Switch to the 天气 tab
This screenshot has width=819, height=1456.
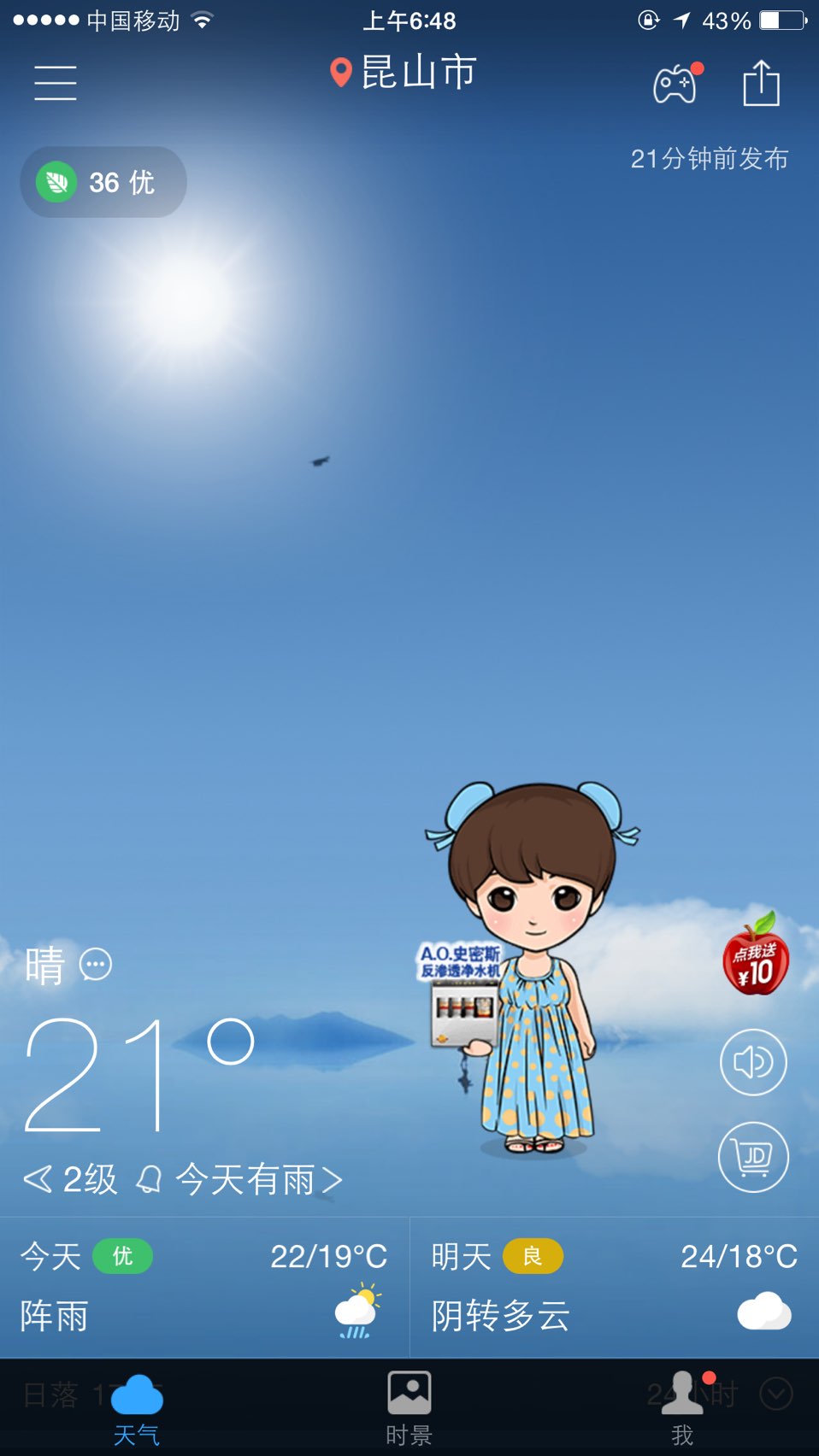137,1410
